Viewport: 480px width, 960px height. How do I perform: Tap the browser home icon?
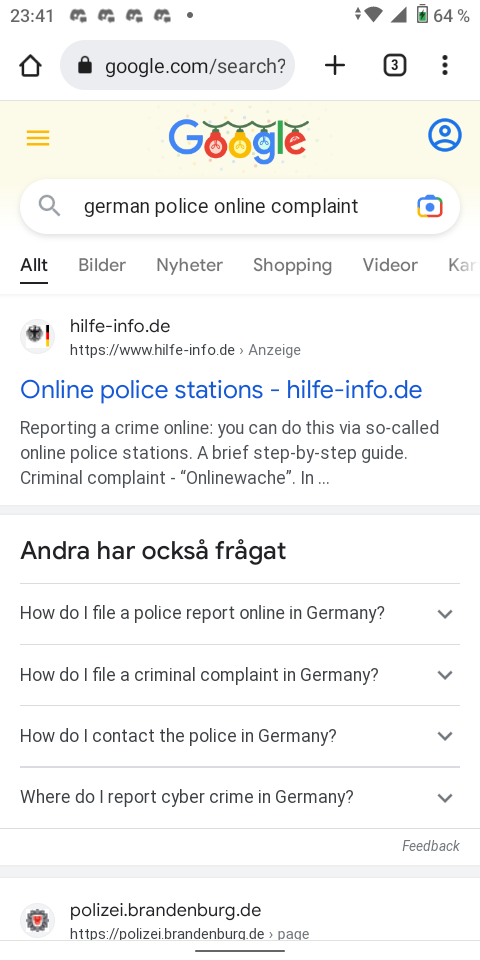pyautogui.click(x=30, y=66)
